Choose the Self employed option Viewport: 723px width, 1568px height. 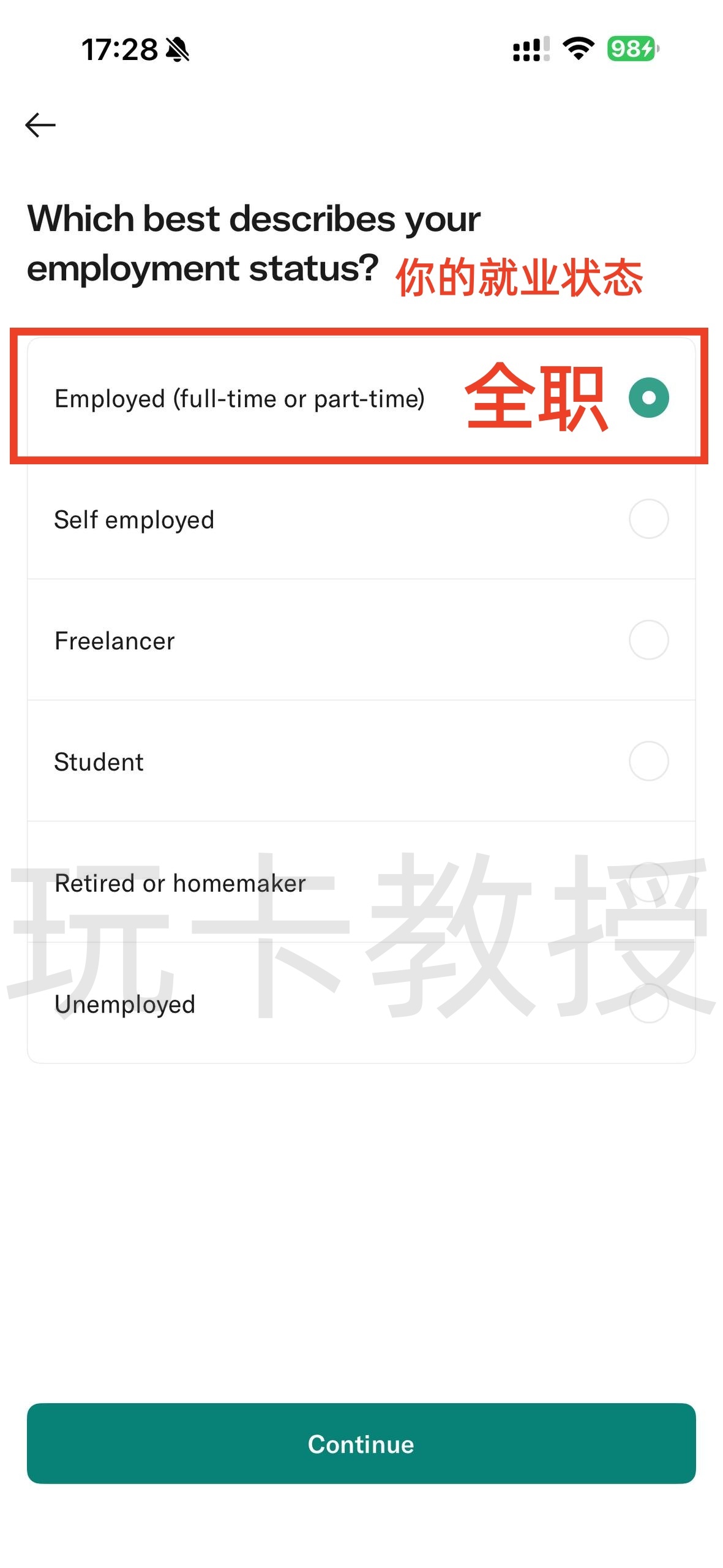(x=361, y=519)
